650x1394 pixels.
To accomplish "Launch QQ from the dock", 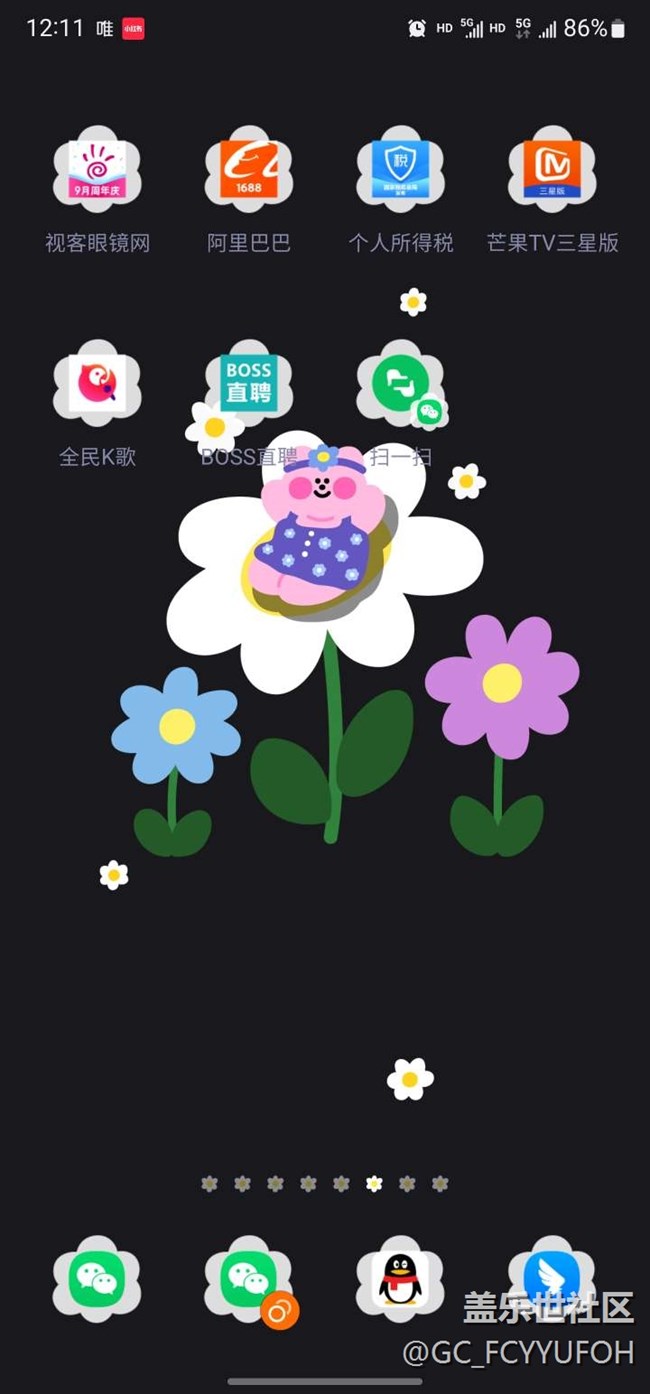I will click(401, 1279).
